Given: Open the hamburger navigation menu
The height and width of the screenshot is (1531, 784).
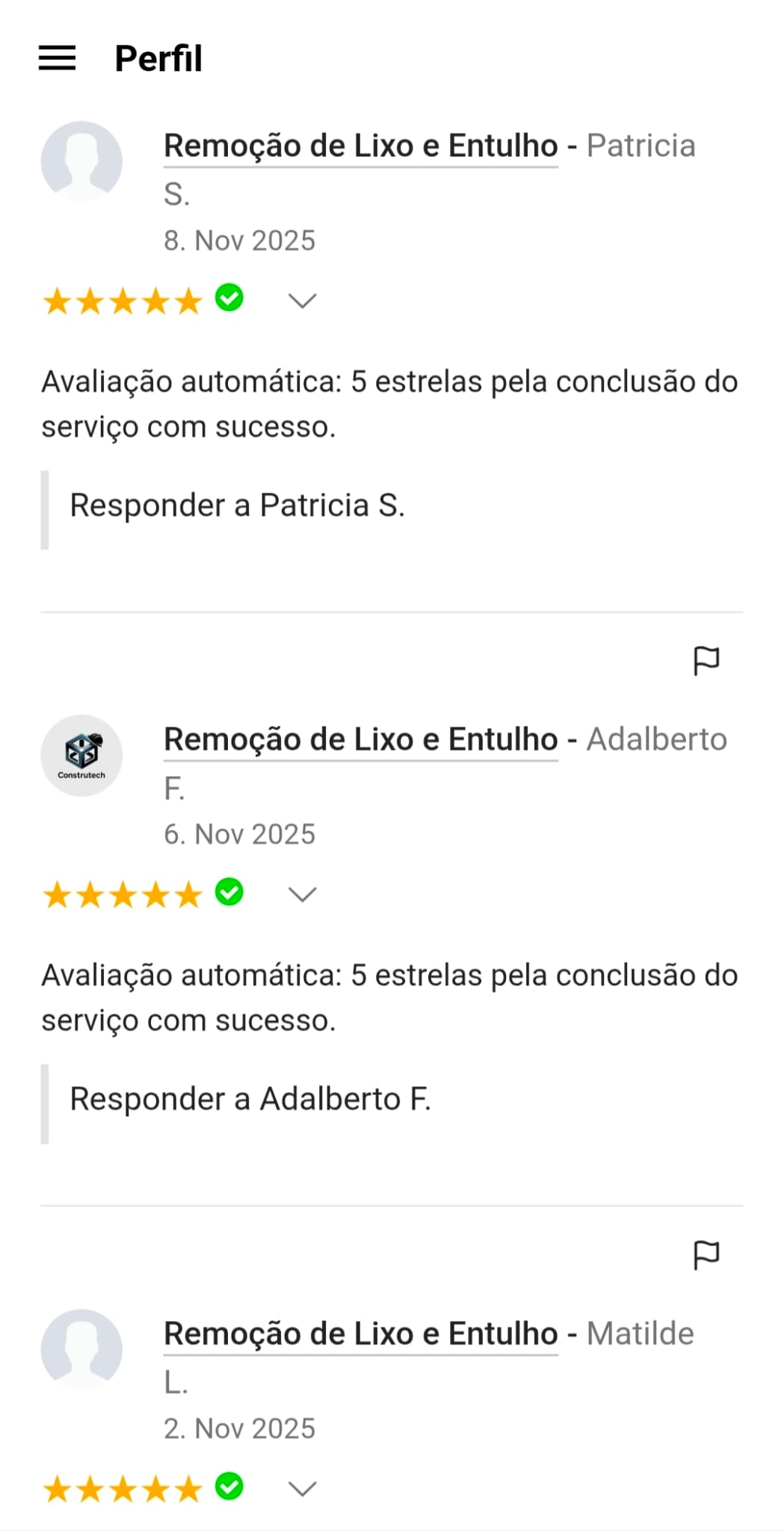Looking at the screenshot, I should click(55, 58).
